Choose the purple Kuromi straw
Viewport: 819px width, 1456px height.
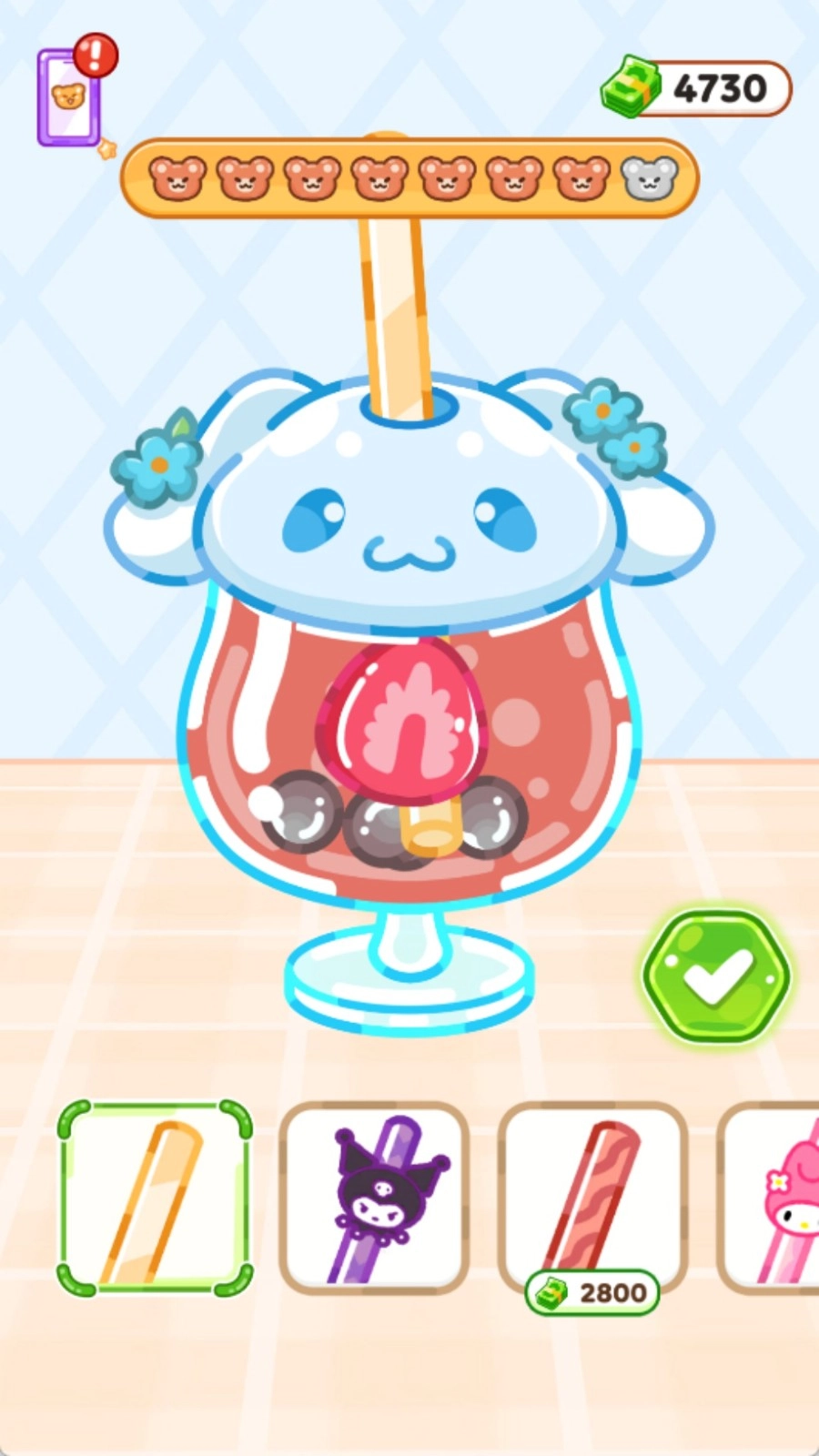374,1198
